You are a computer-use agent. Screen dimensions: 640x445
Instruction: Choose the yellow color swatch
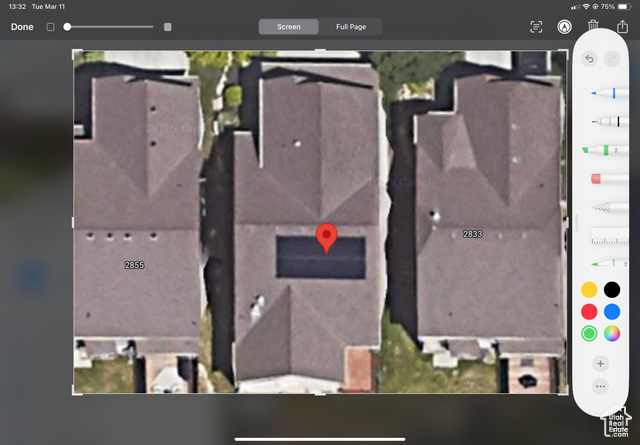pos(589,290)
